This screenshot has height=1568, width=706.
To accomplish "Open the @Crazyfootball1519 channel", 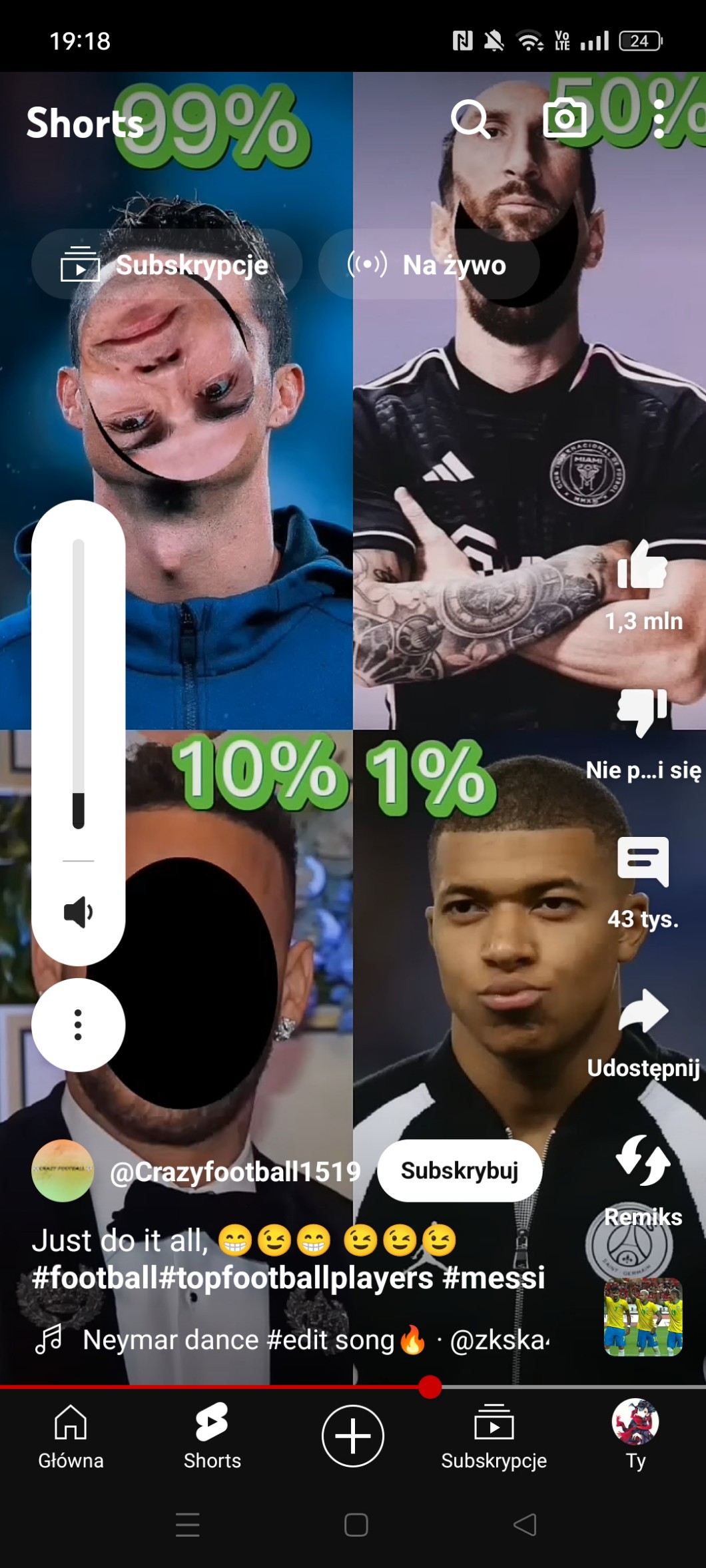I will (x=235, y=1171).
